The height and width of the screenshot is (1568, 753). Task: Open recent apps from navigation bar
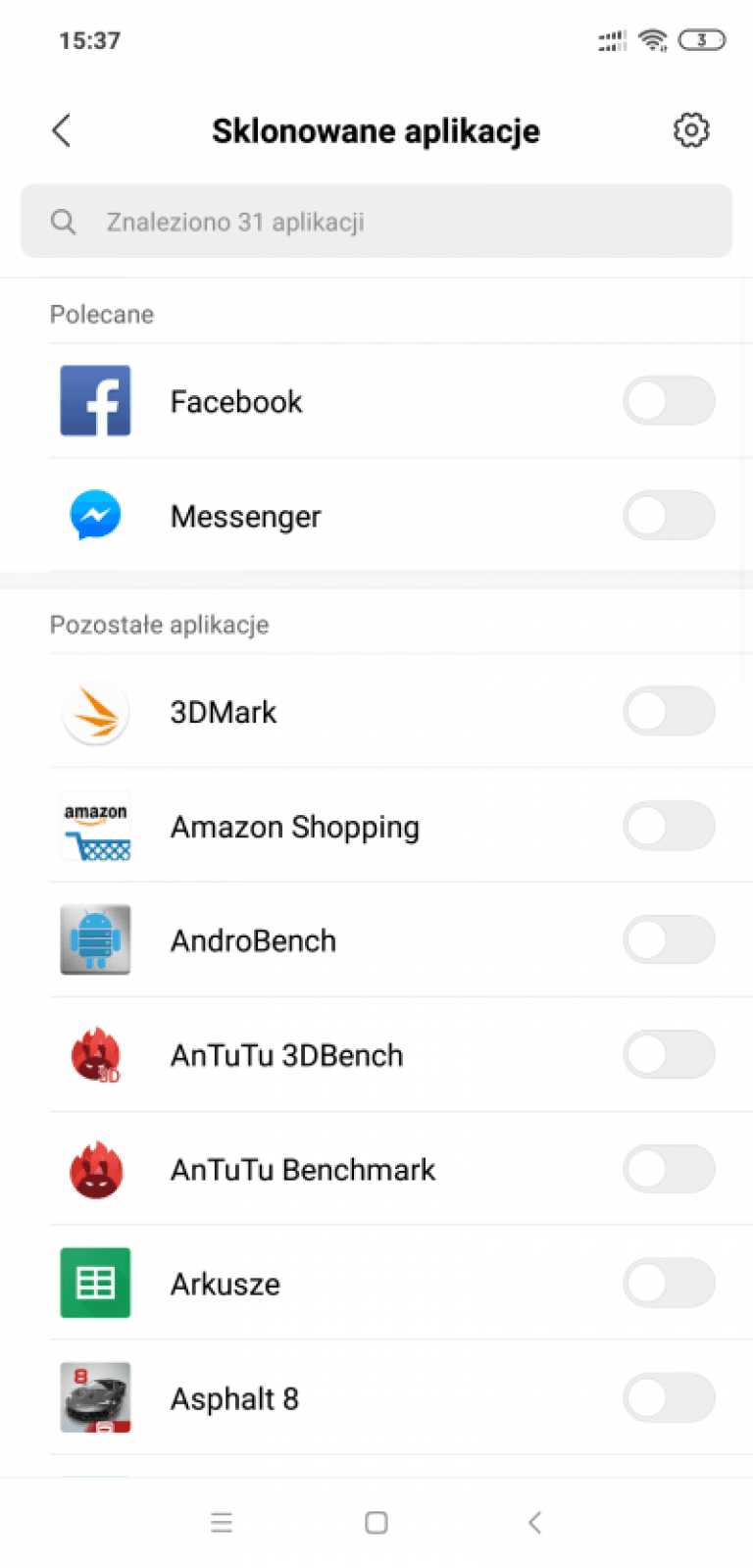(x=222, y=1523)
